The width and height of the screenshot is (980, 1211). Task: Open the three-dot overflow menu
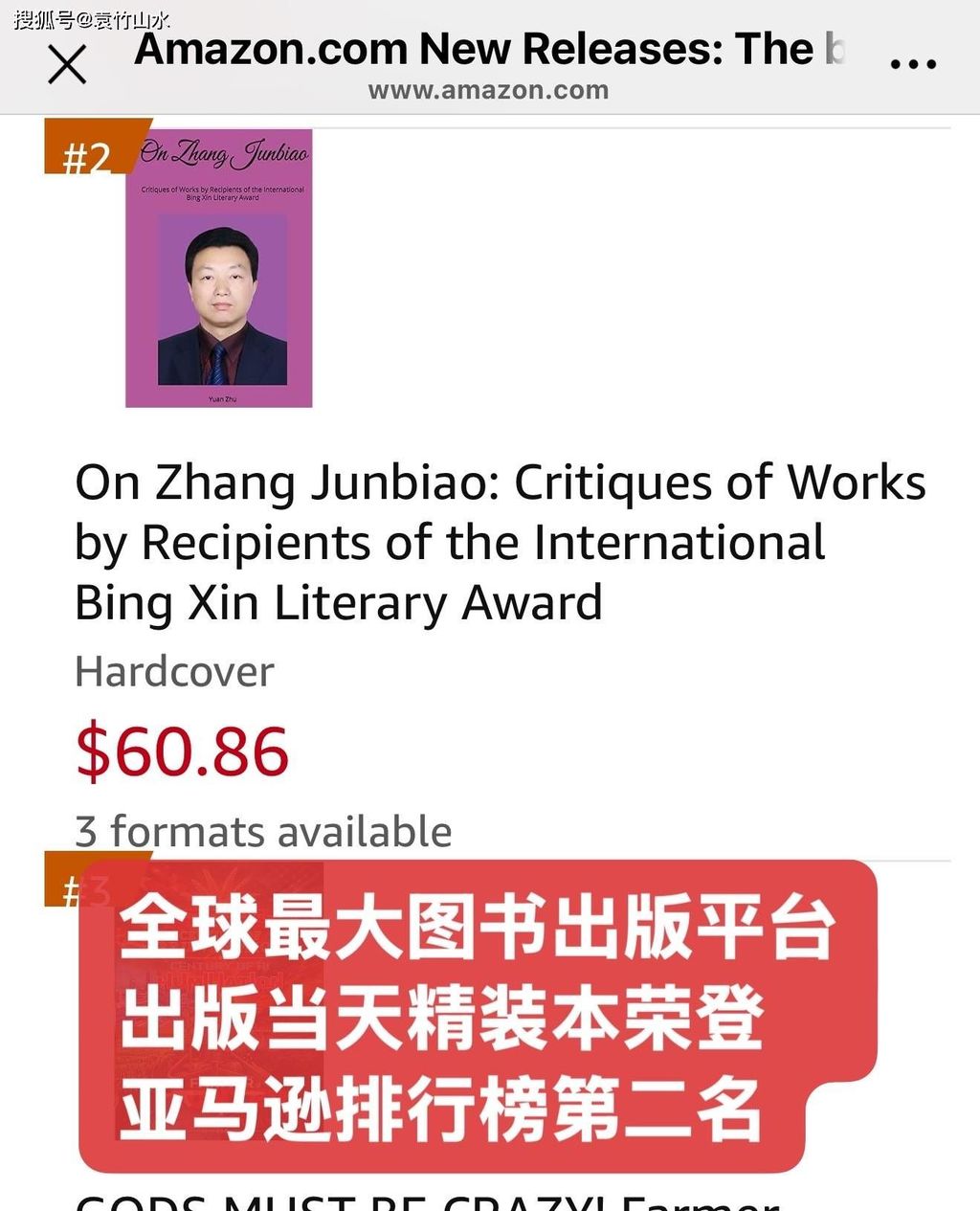coord(912,65)
